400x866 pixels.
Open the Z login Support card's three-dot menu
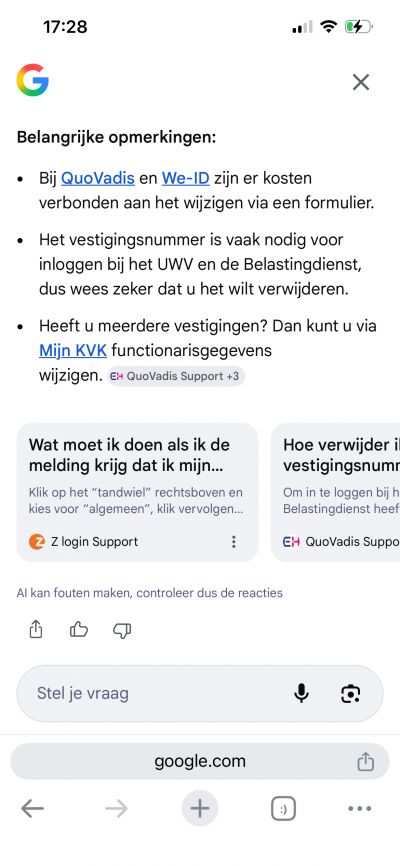(x=234, y=542)
